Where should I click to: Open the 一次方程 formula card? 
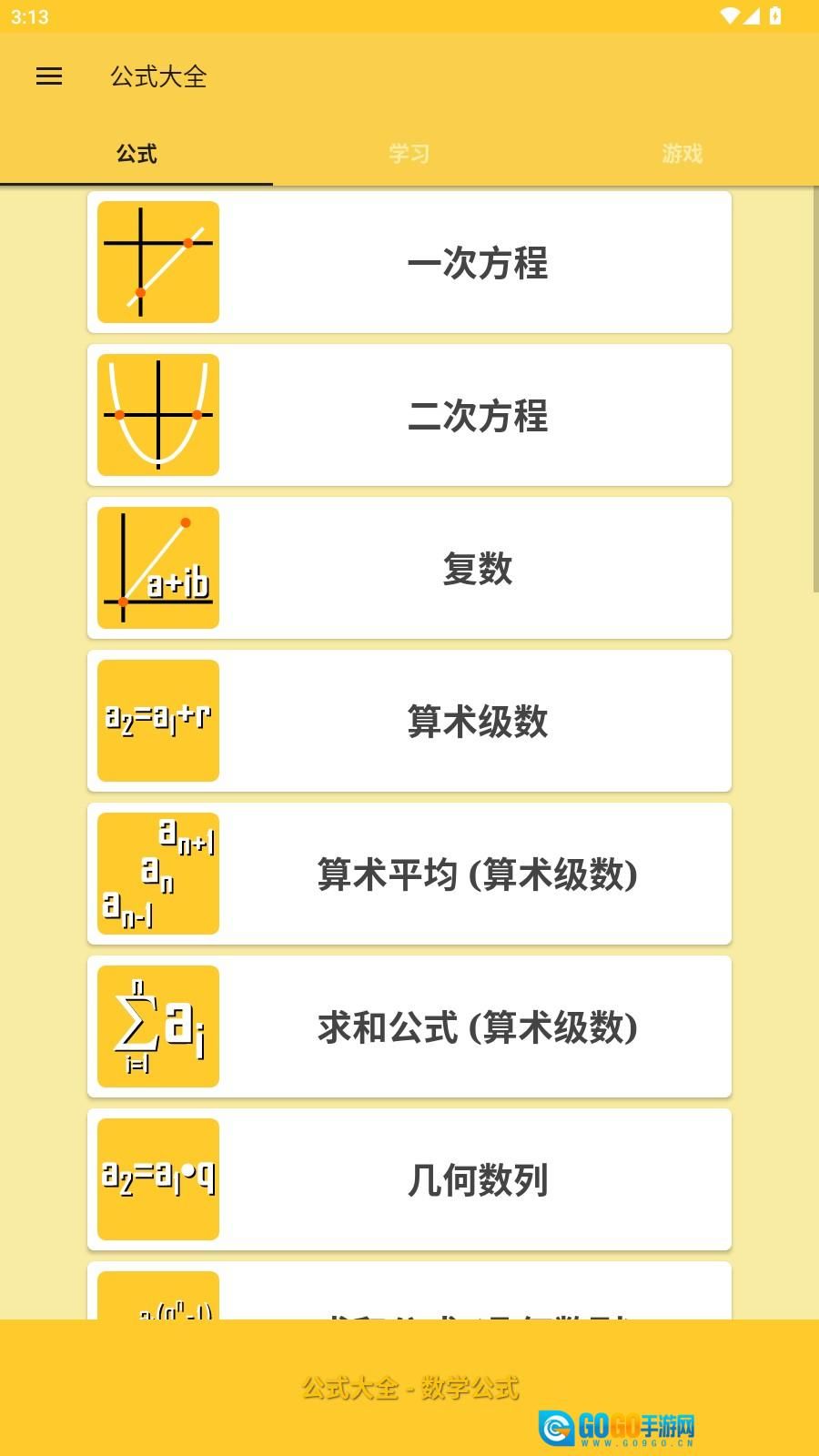[409, 262]
